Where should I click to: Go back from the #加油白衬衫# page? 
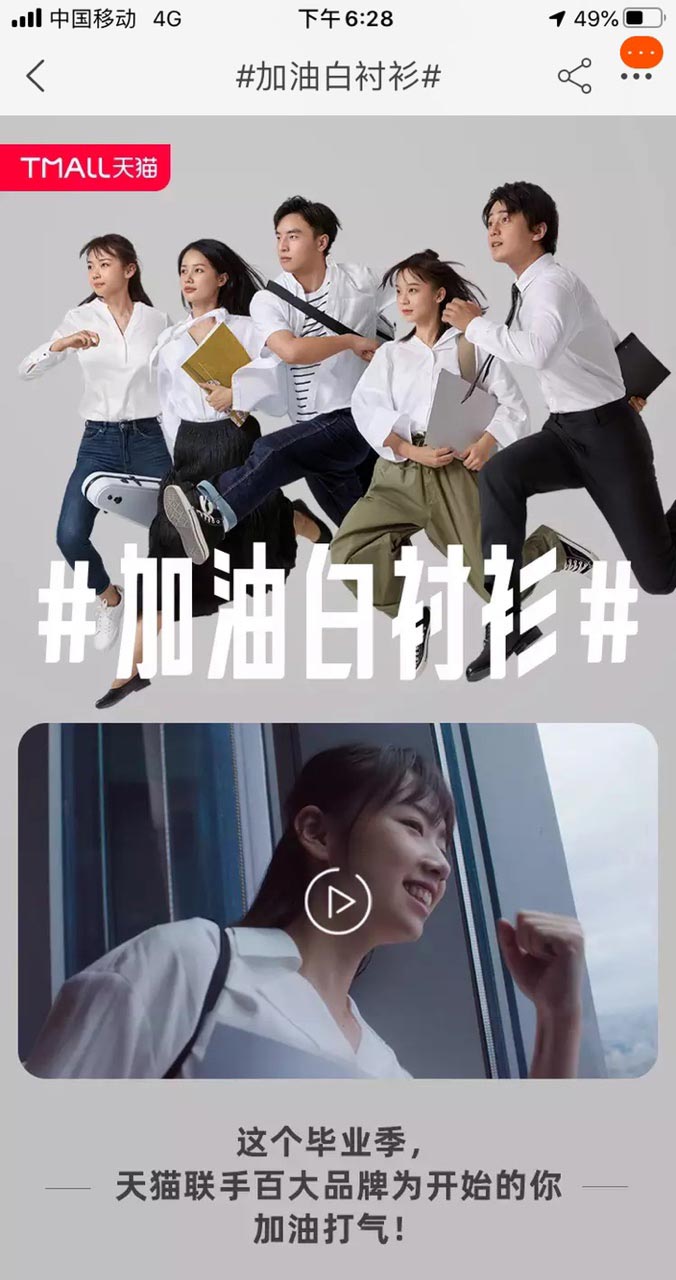point(36,76)
